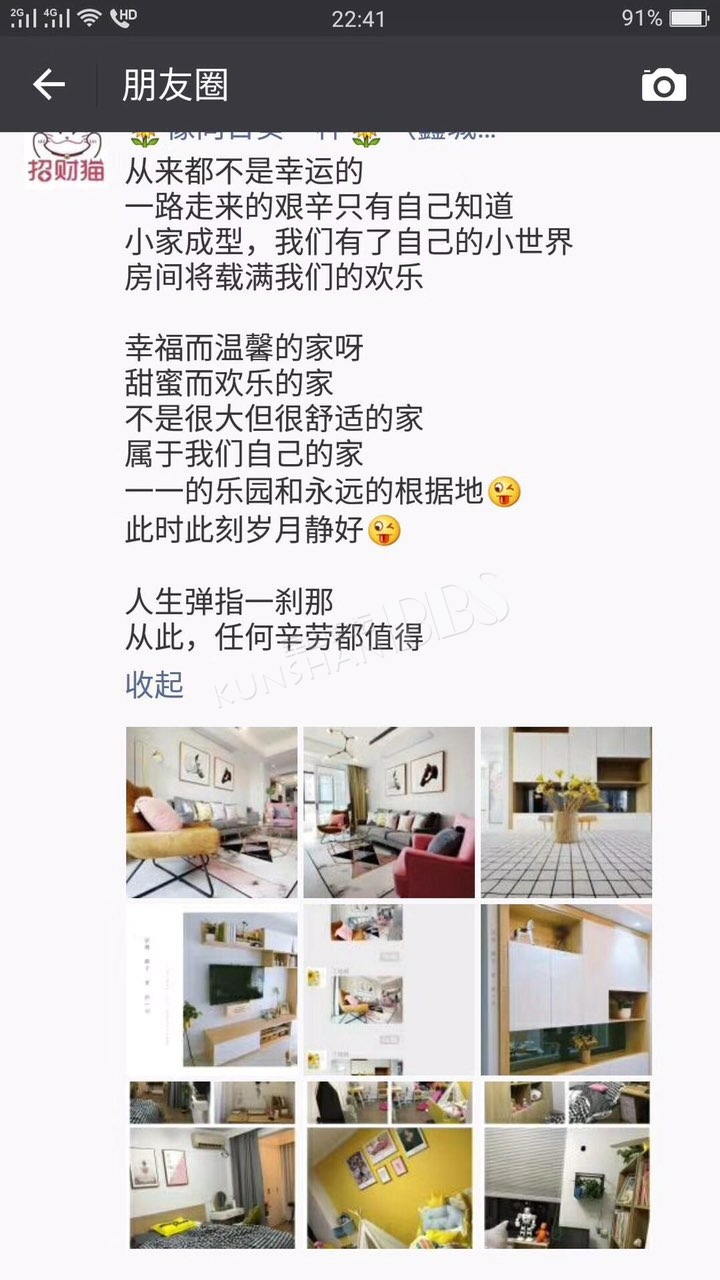View living room photo with red armchair

pyautogui.click(x=389, y=812)
